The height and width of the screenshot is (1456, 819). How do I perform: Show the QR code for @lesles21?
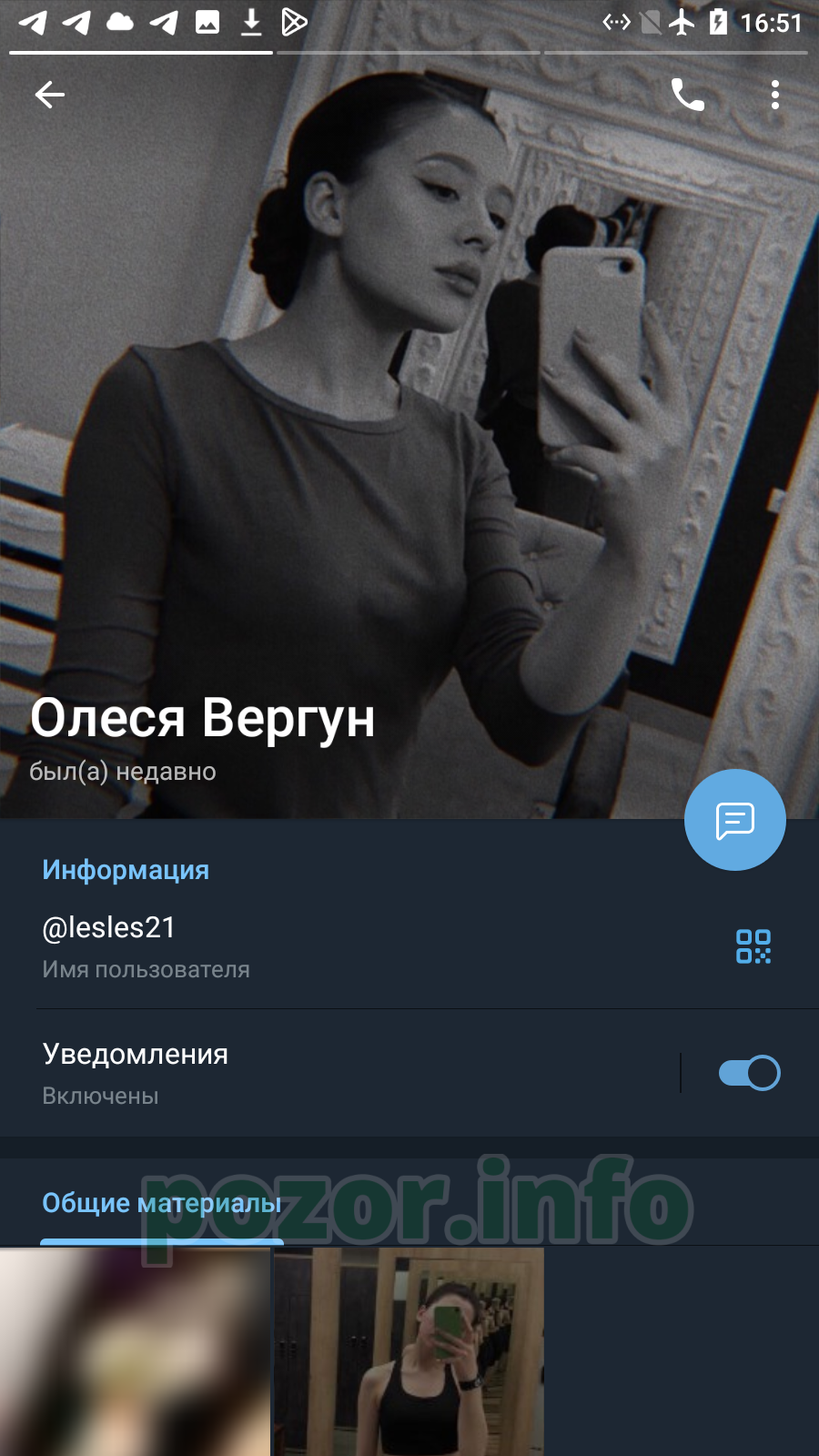(x=753, y=946)
